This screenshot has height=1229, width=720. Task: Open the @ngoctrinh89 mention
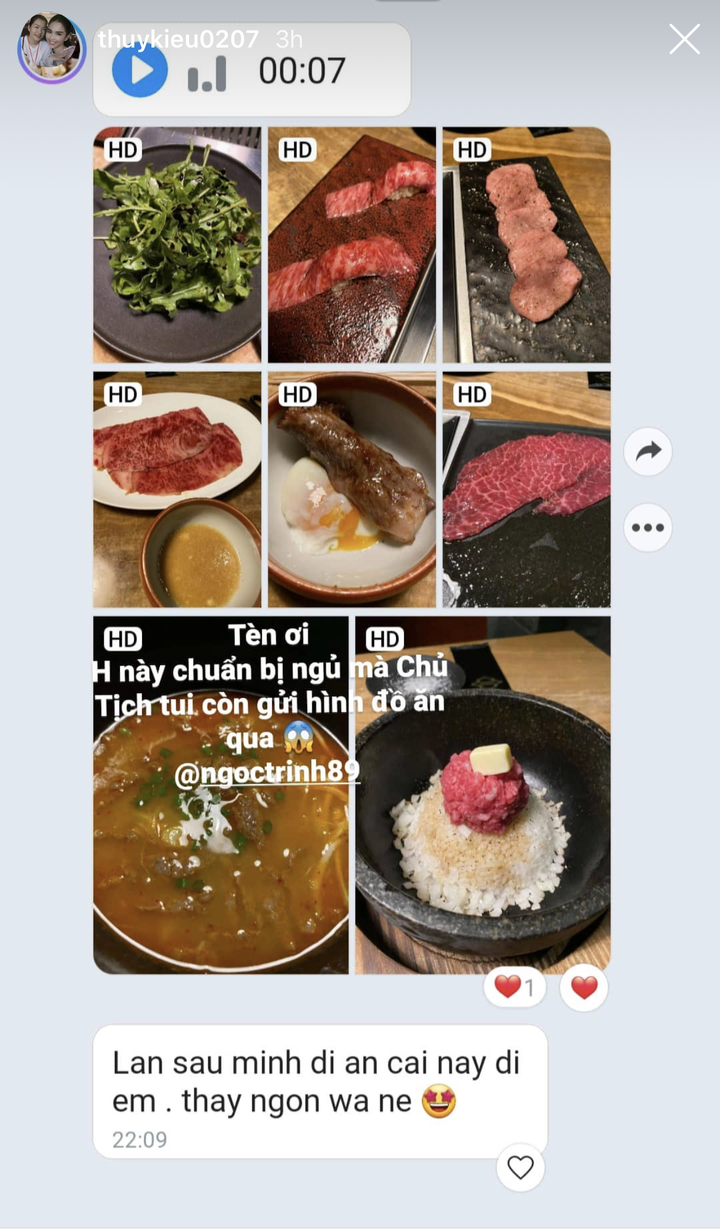pyautogui.click(x=267, y=773)
